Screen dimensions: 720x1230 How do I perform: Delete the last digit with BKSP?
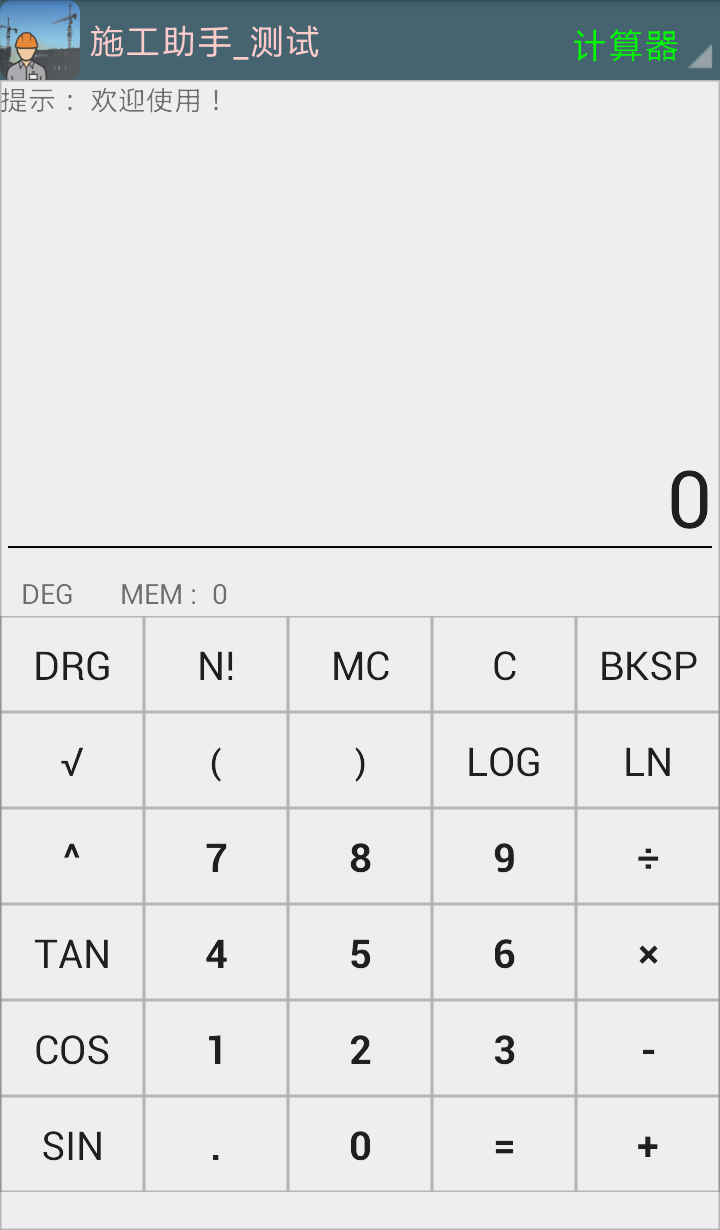click(648, 666)
